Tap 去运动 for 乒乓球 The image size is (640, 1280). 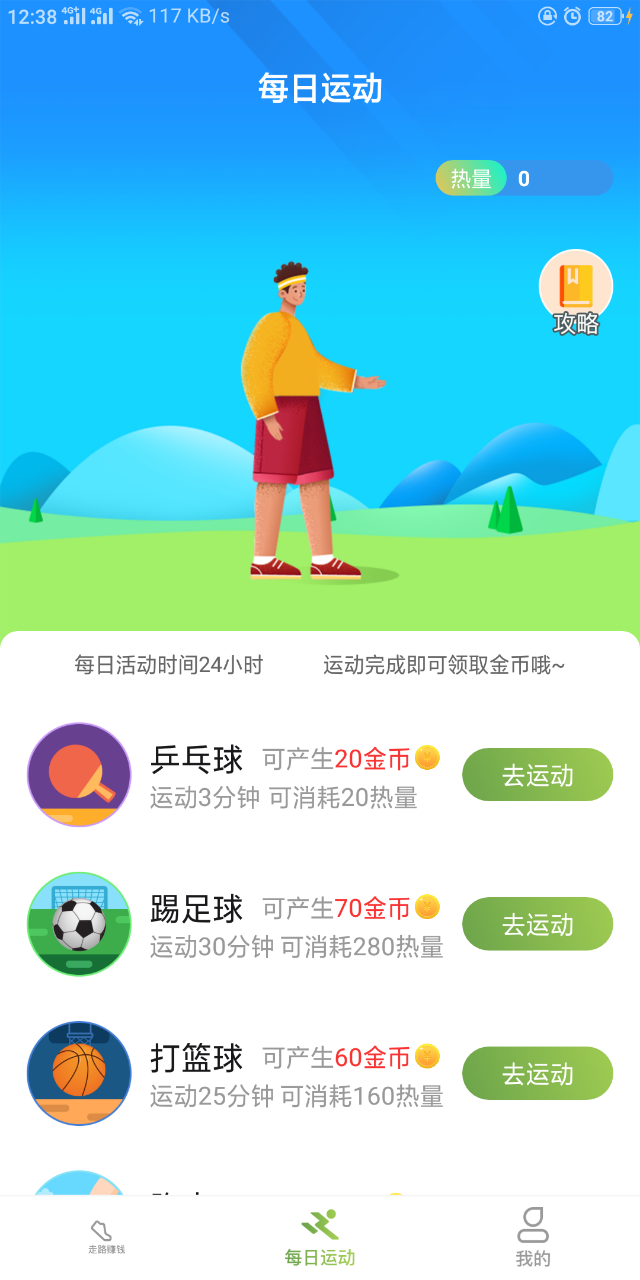tap(537, 775)
